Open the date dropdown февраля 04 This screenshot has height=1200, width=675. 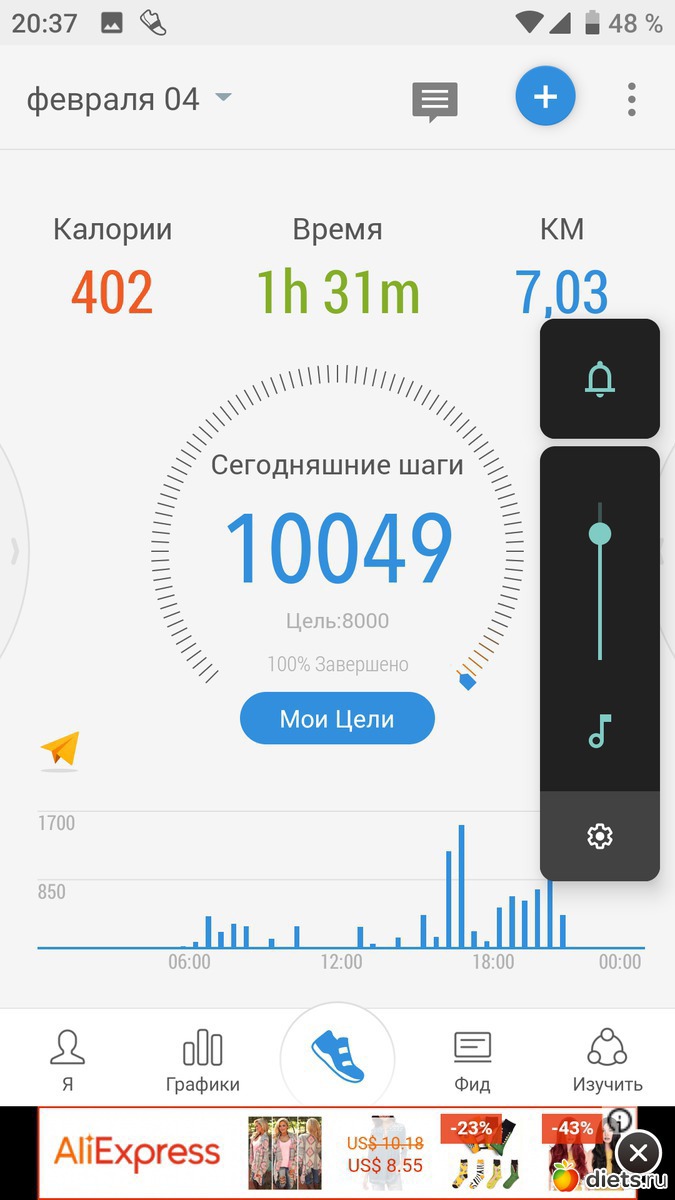click(128, 99)
